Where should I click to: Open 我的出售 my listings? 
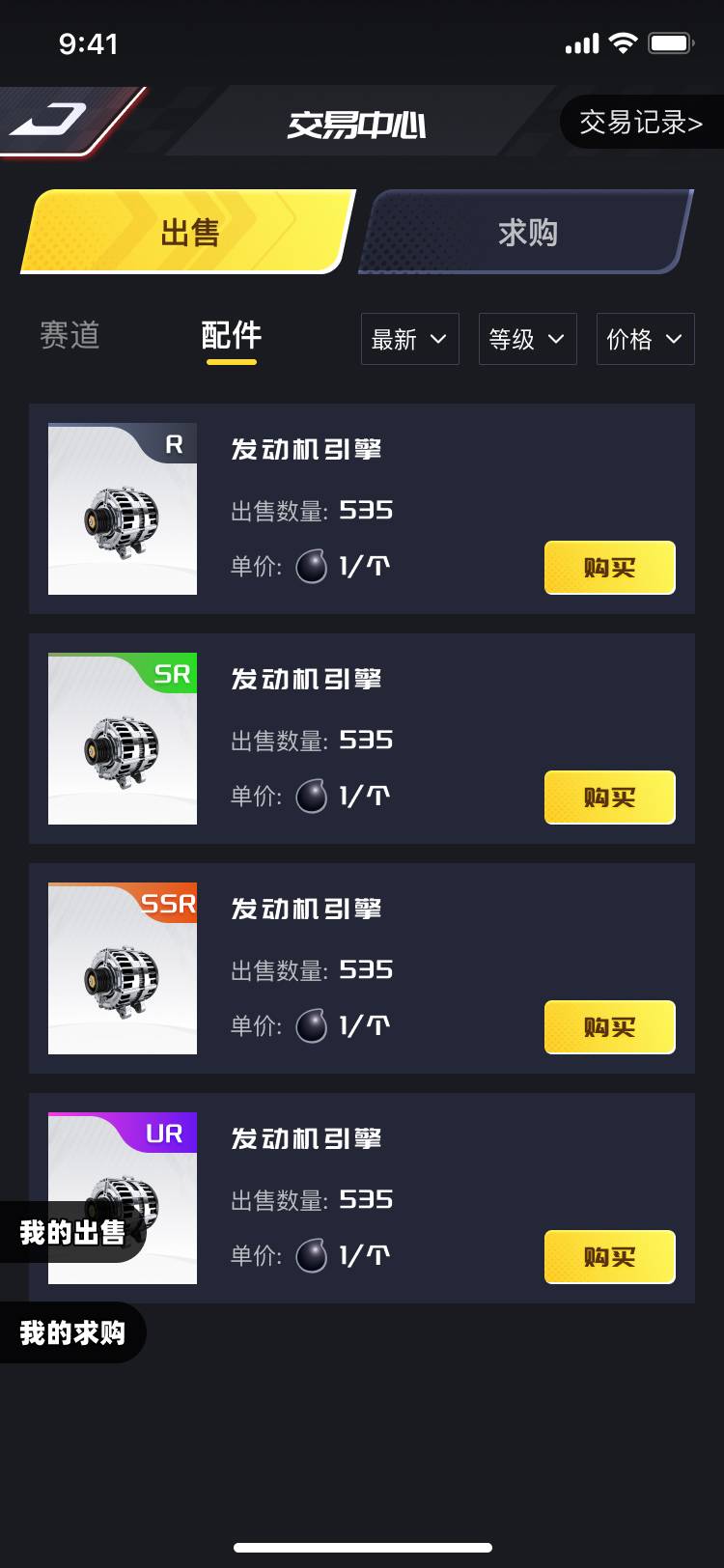tap(72, 1232)
